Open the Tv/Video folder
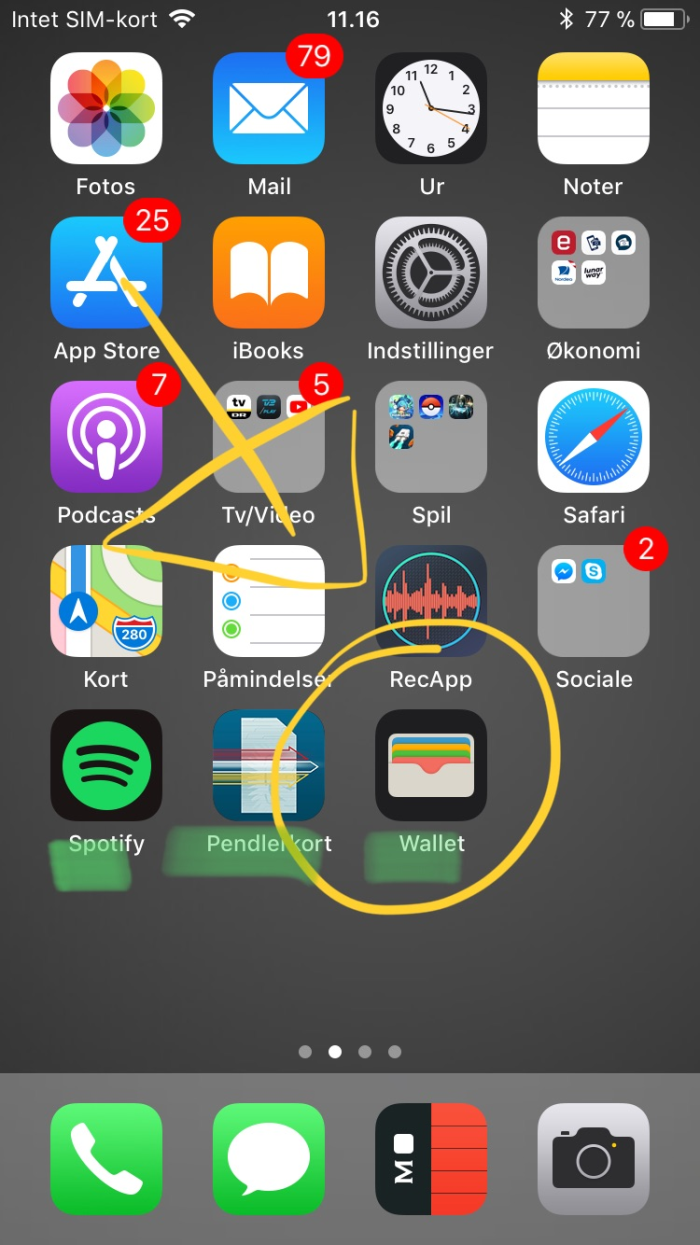The width and height of the screenshot is (700, 1245). (x=268, y=437)
